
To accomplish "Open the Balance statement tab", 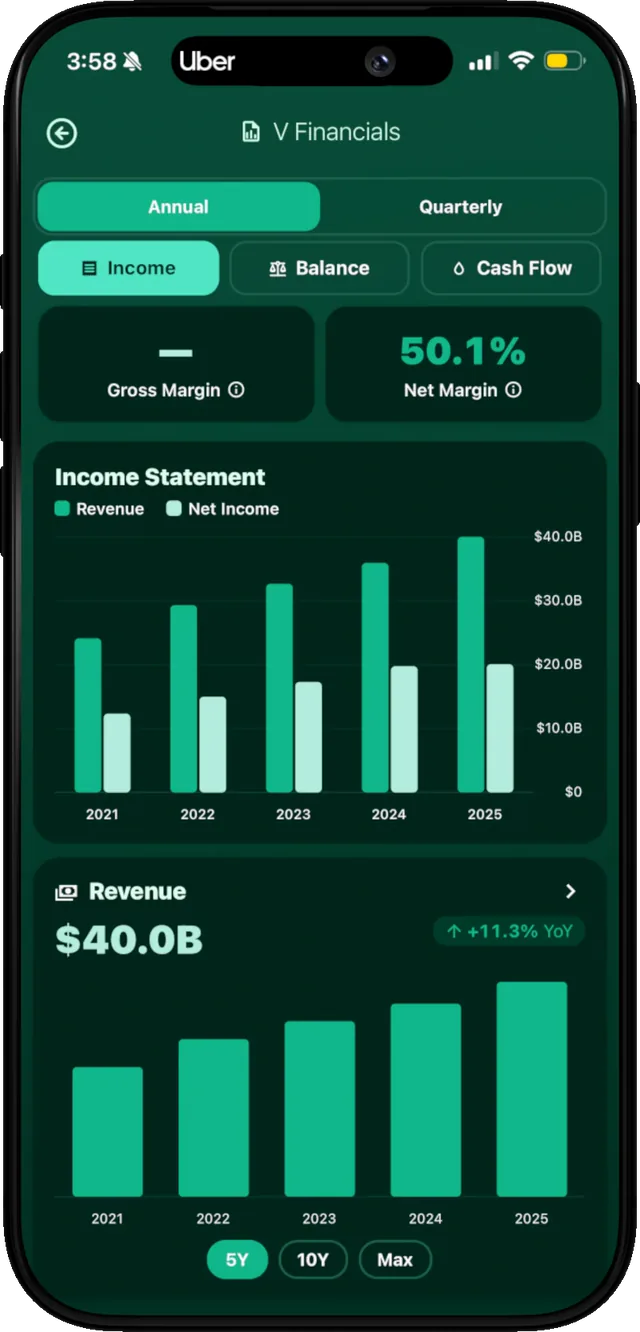I will (319, 268).
